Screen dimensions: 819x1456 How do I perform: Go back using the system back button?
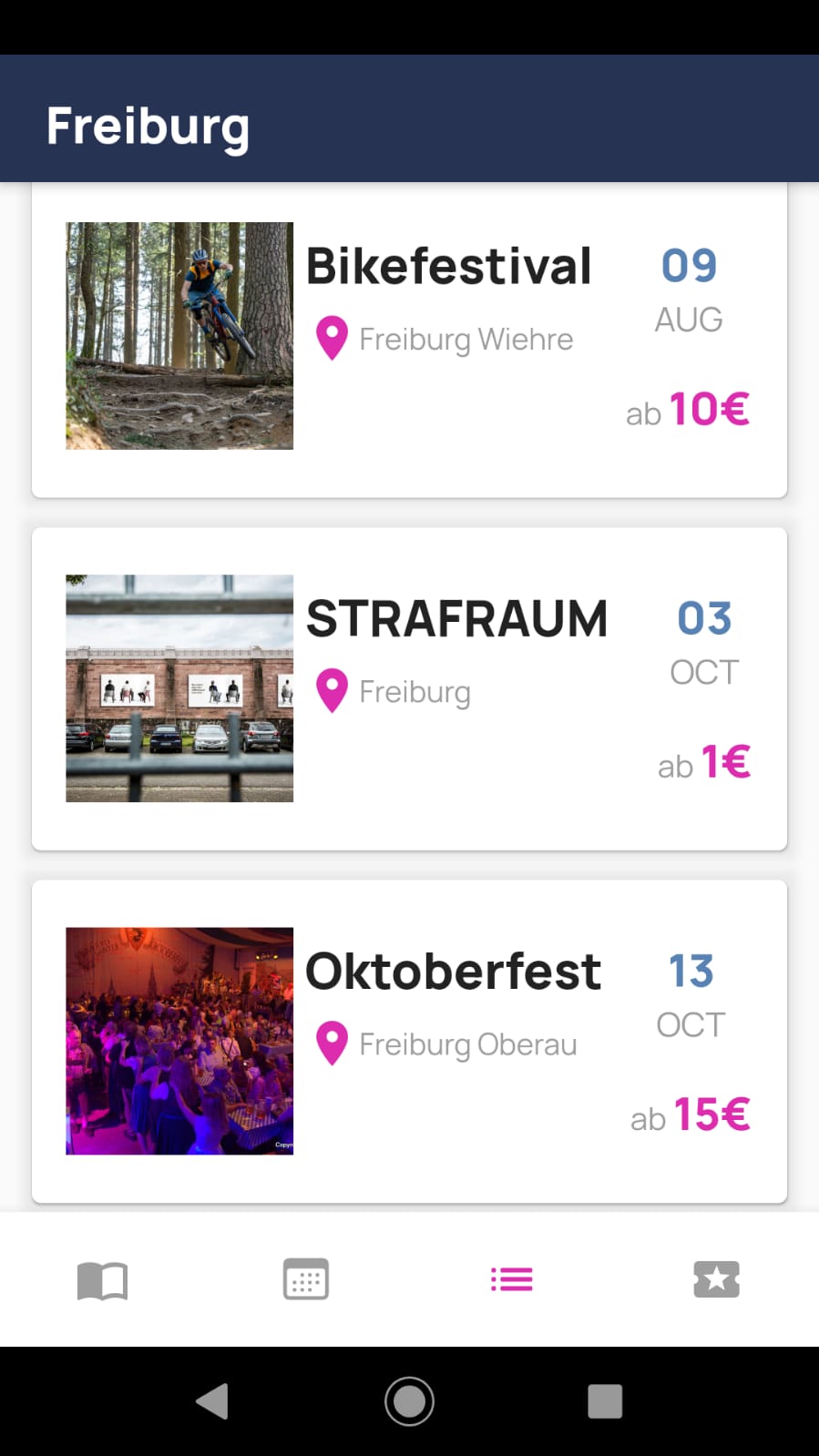pos(212,1401)
